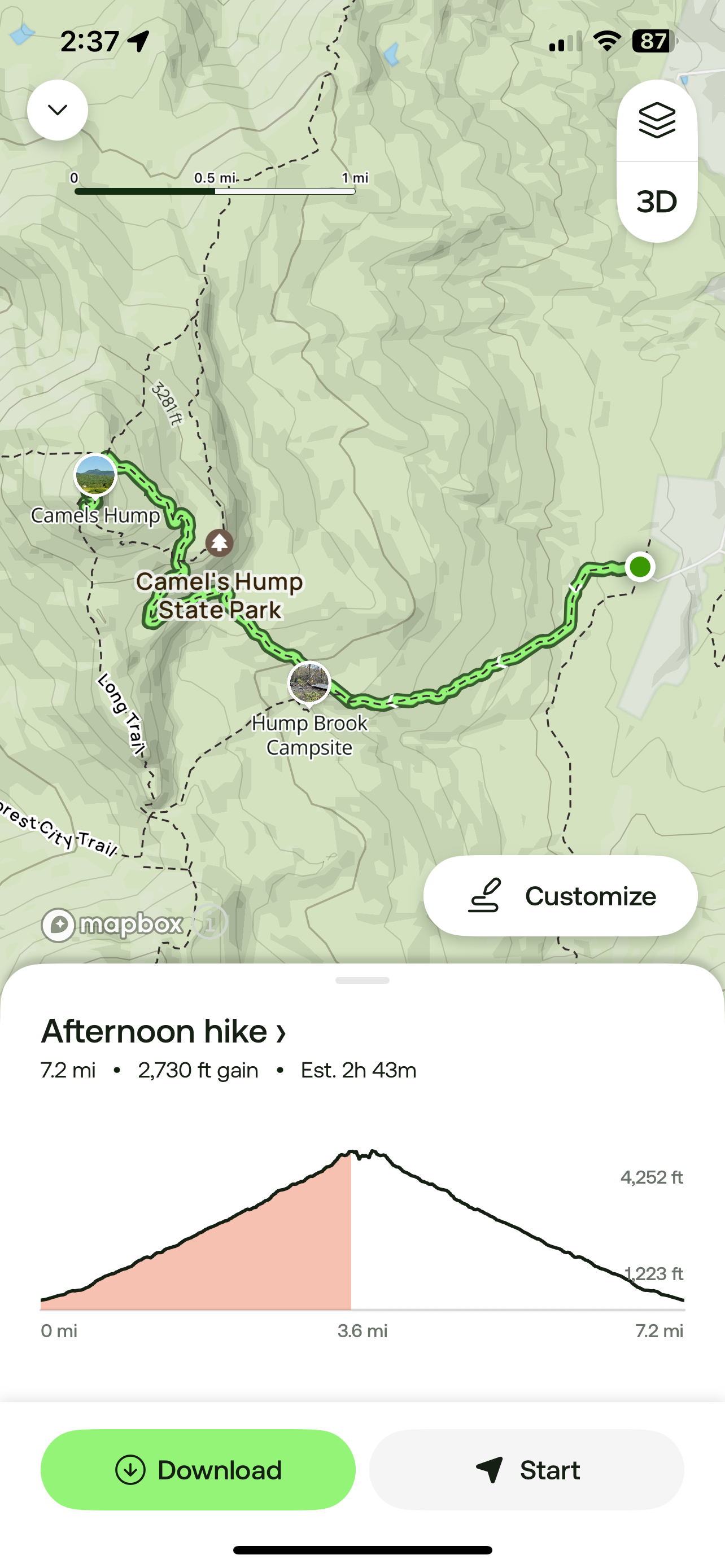Switch the map to 3D view
The width and height of the screenshot is (725, 1568).
[x=657, y=202]
